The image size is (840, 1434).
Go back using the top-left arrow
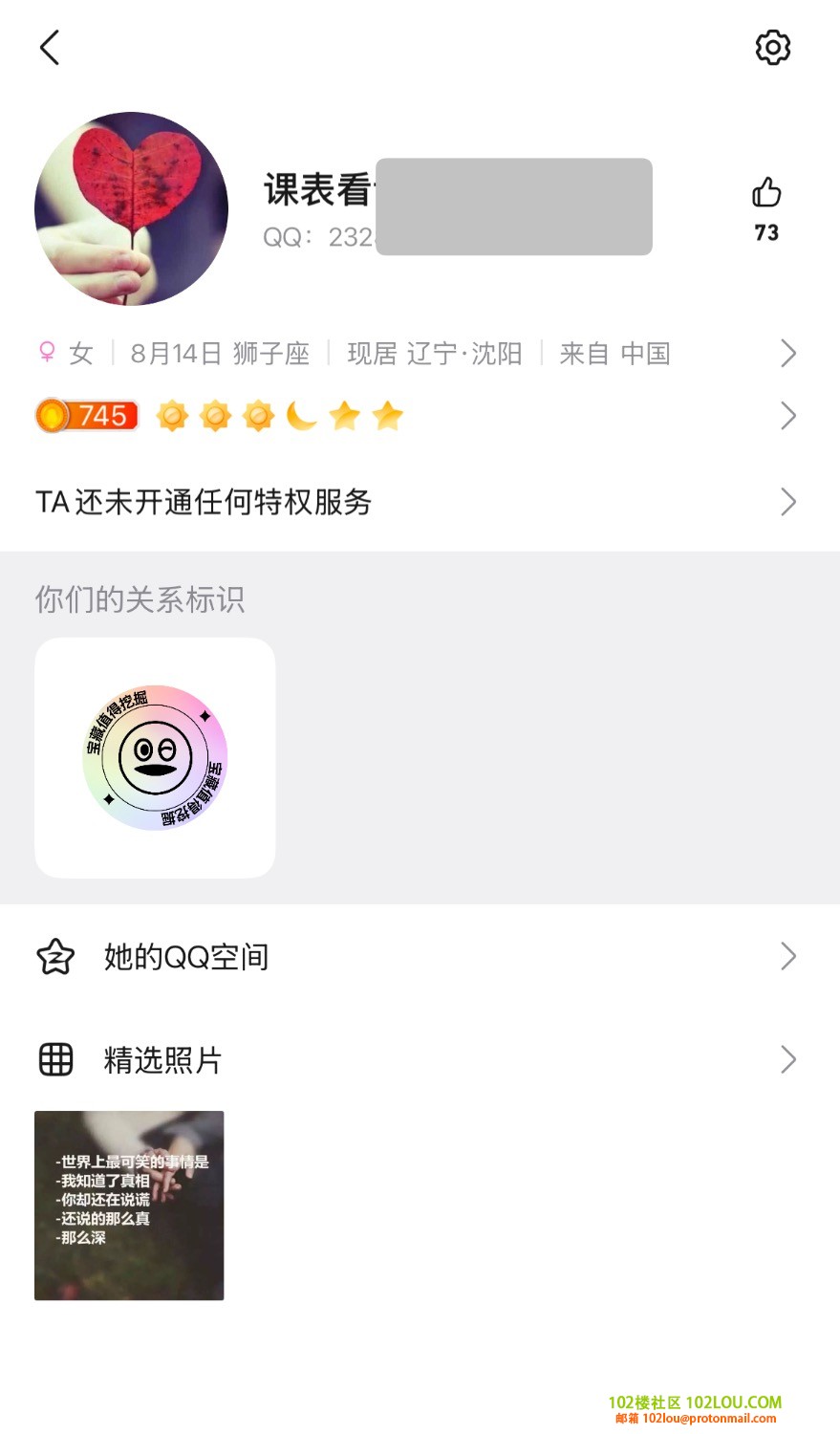tap(50, 47)
